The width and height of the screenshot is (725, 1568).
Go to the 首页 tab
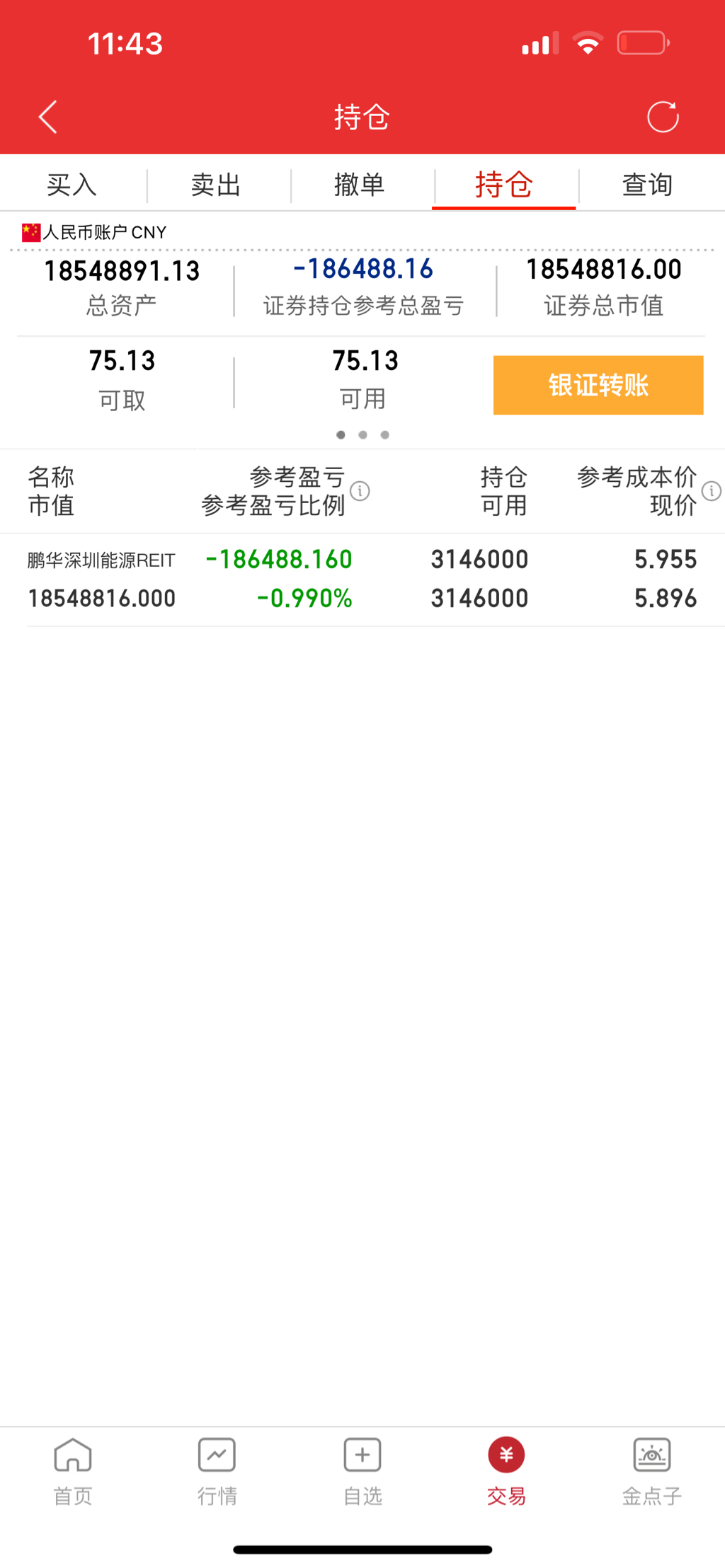click(73, 1470)
